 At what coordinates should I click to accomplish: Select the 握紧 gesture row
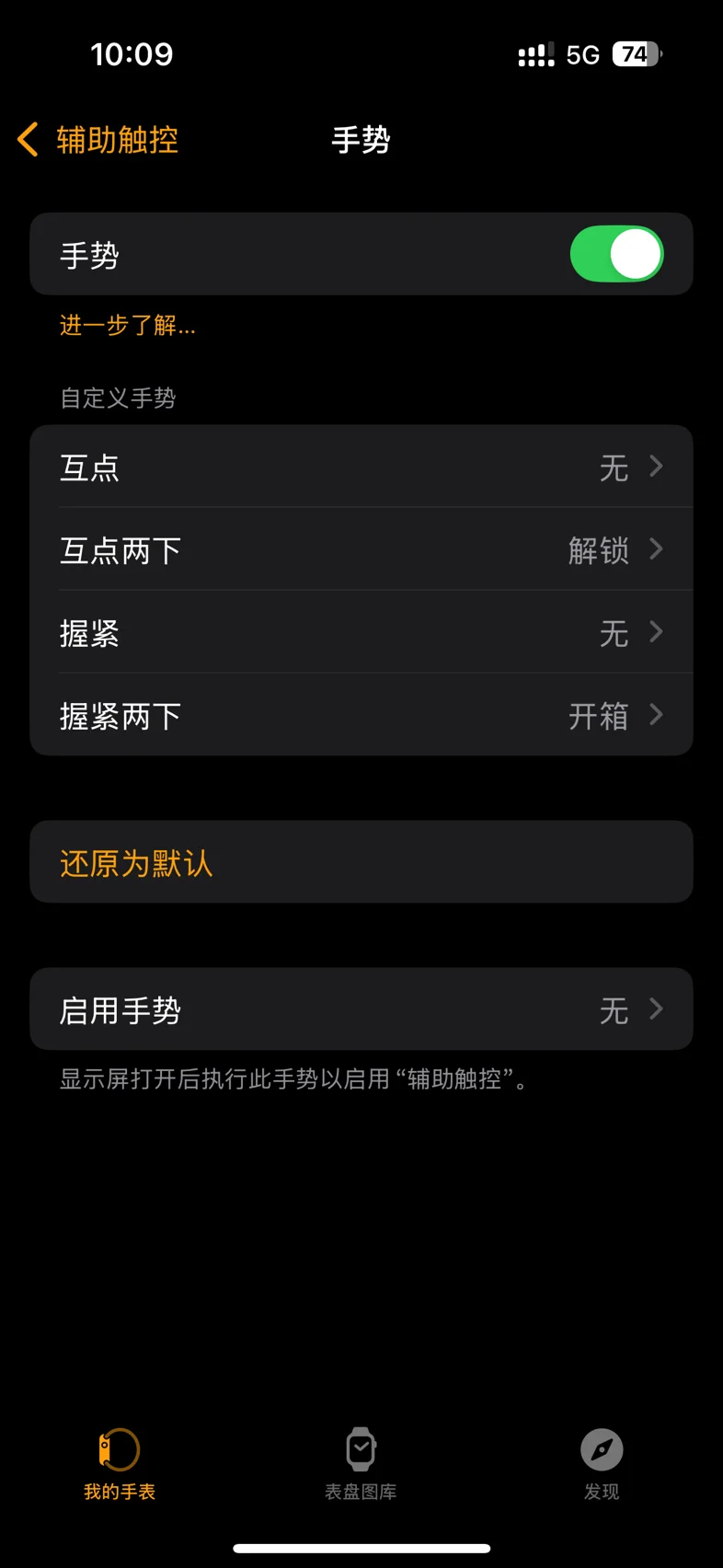[x=361, y=632]
